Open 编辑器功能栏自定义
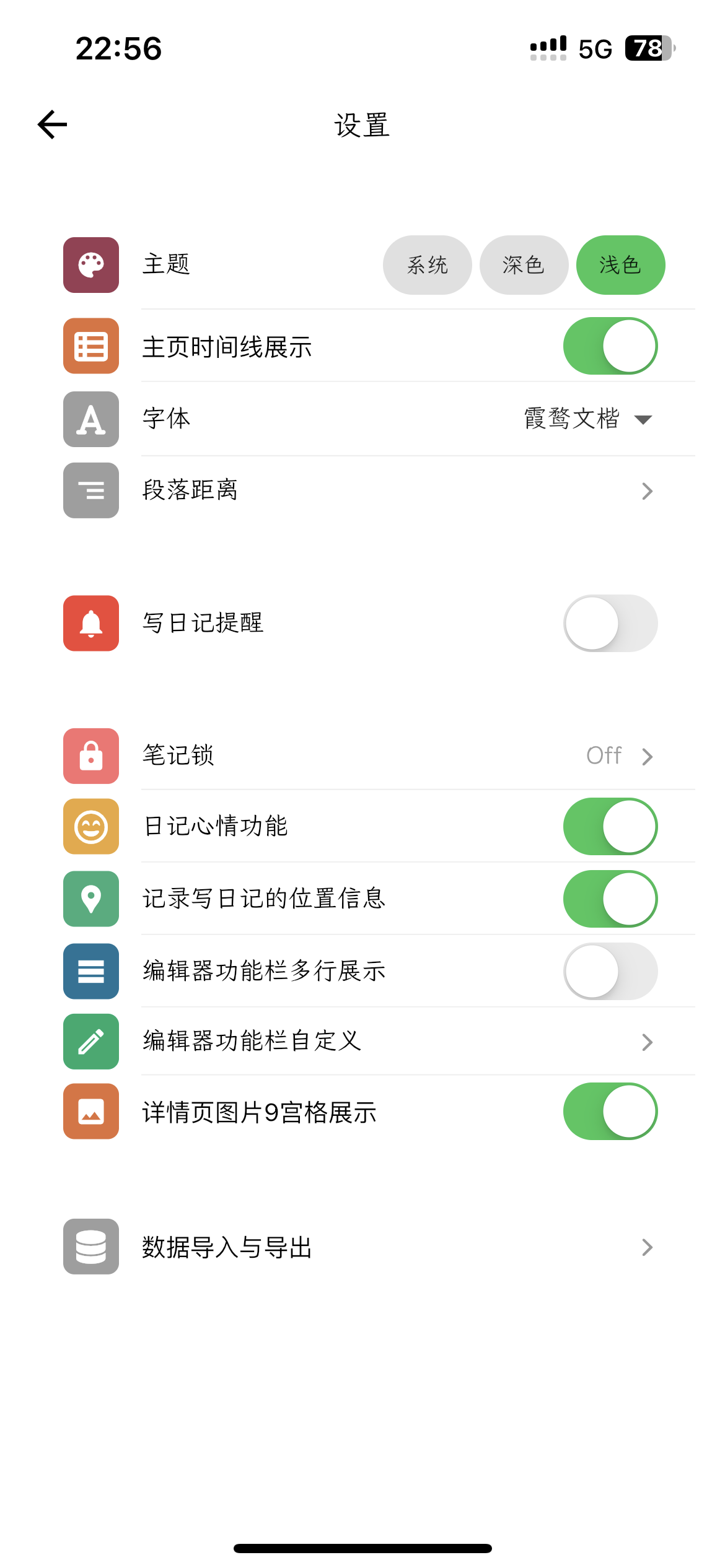Image resolution: width=725 pixels, height=1568 pixels. click(x=362, y=1042)
